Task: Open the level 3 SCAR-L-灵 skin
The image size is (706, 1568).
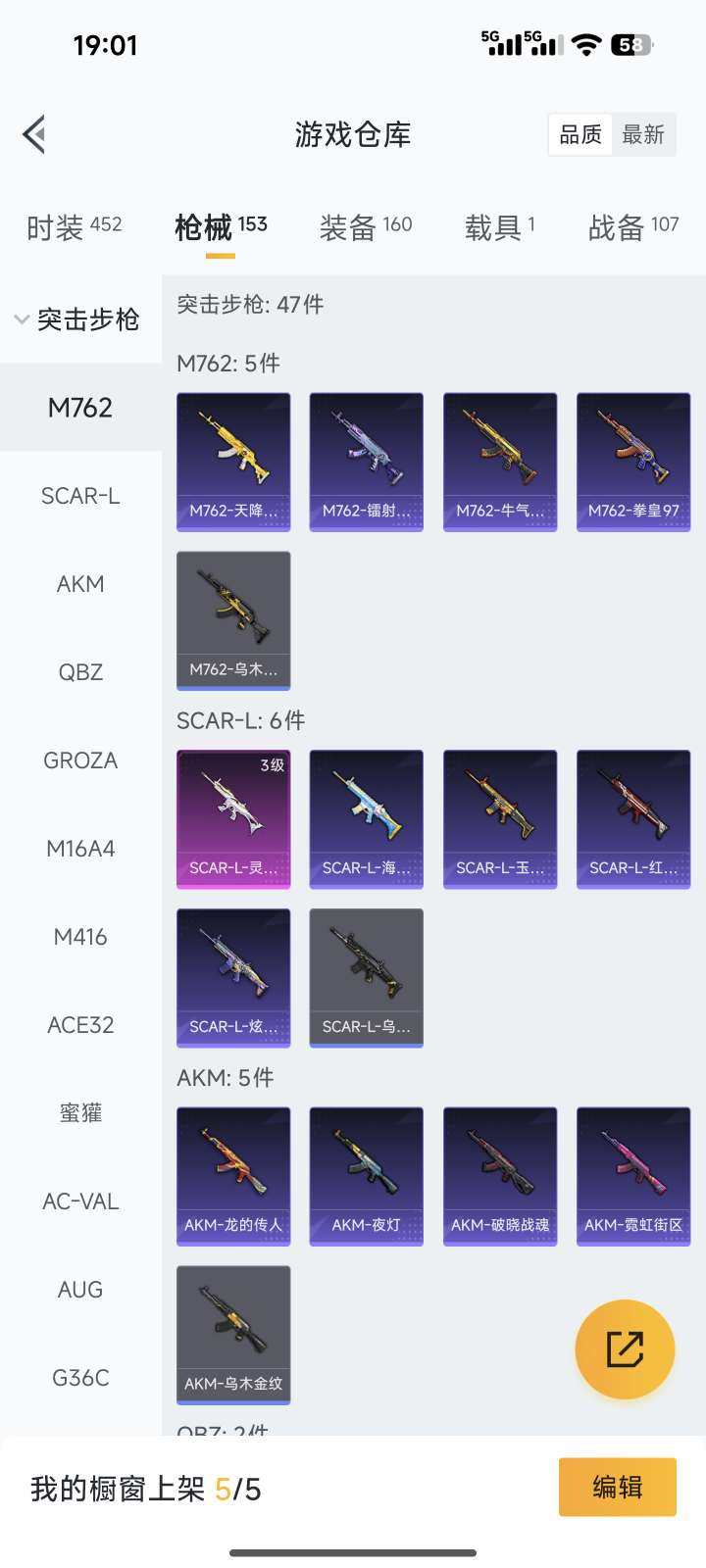Action: click(233, 818)
